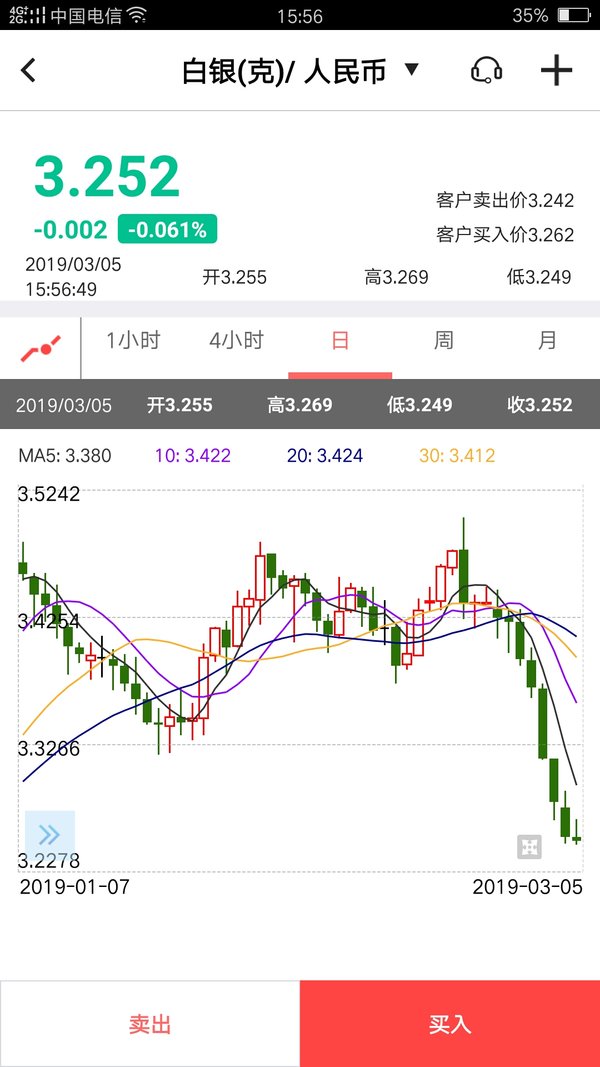The height and width of the screenshot is (1067, 600).
Task: Switch to the time-sharing line chart icon
Action: point(41,348)
